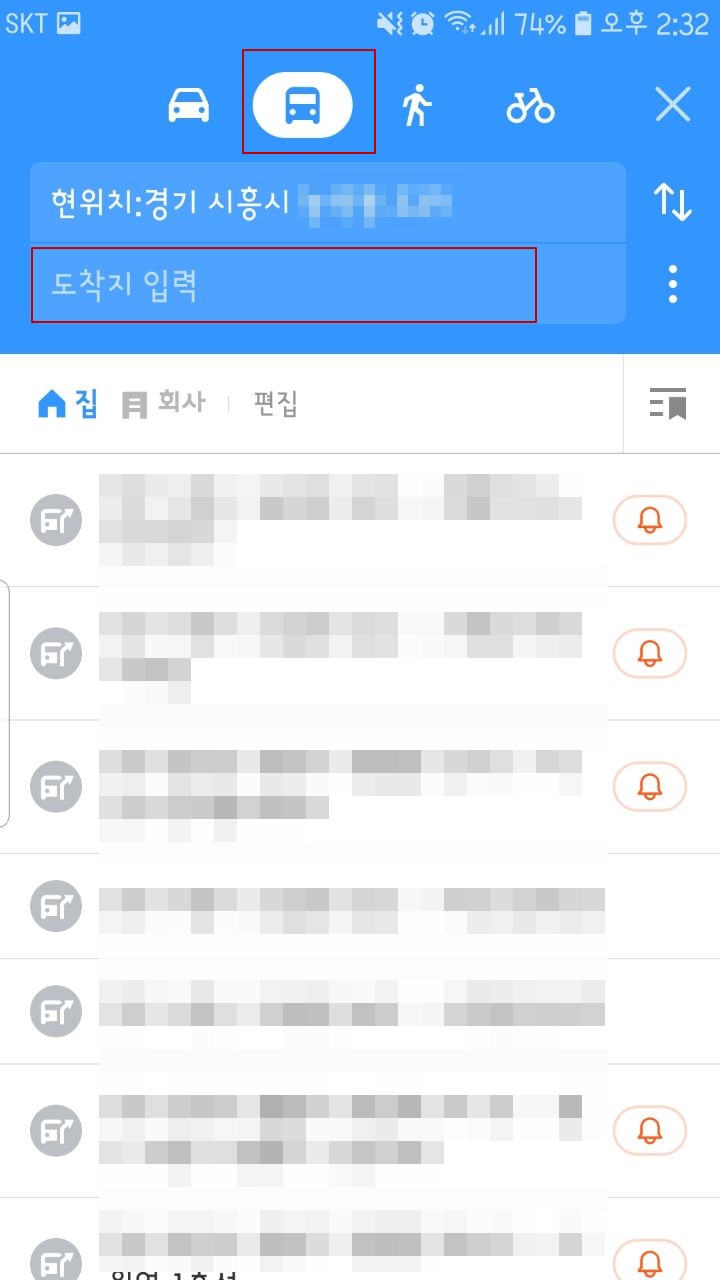Screen dimensions: 720x1280
Task: Switch to walking directions
Action: coord(417,104)
